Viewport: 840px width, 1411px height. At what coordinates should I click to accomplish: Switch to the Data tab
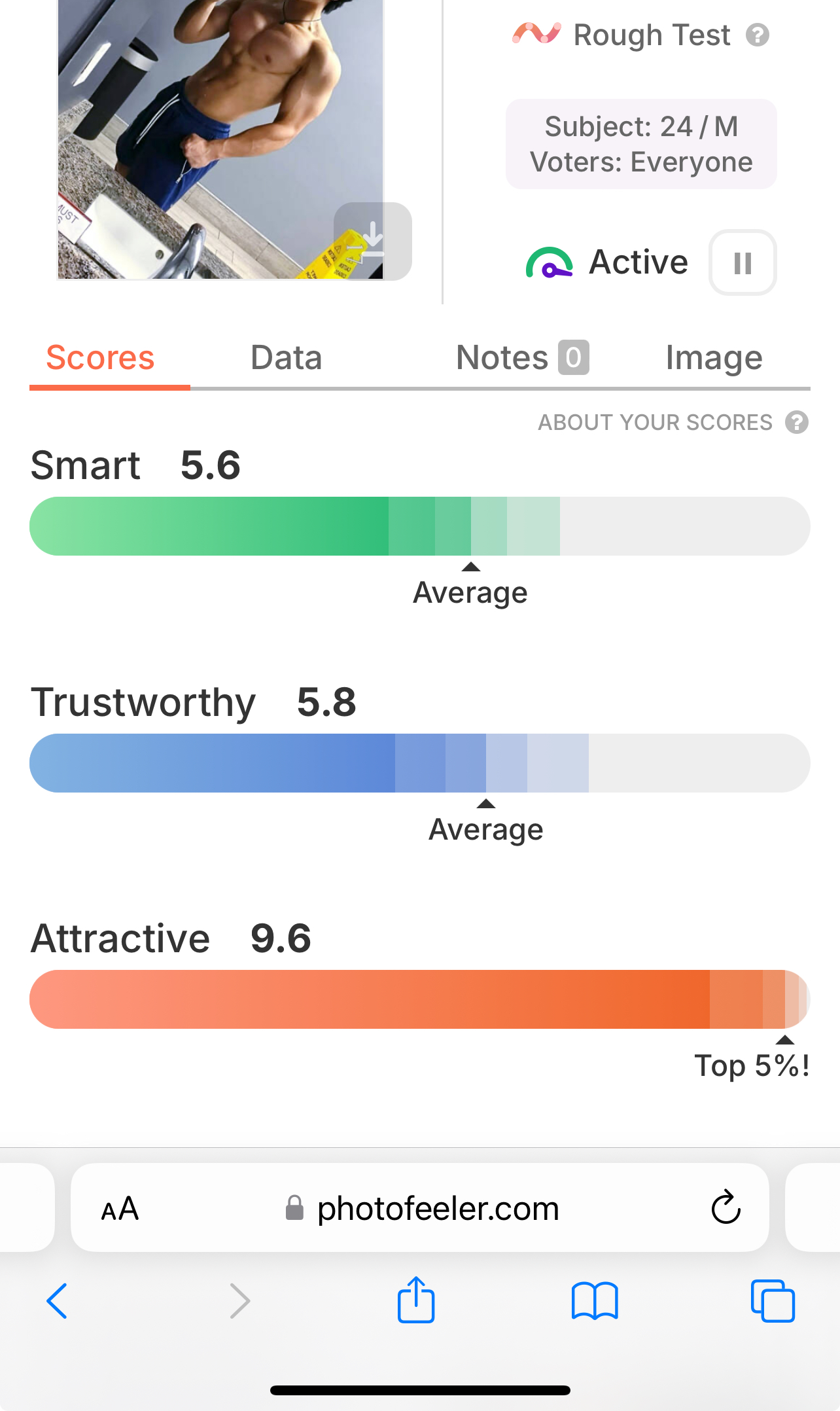tap(286, 358)
